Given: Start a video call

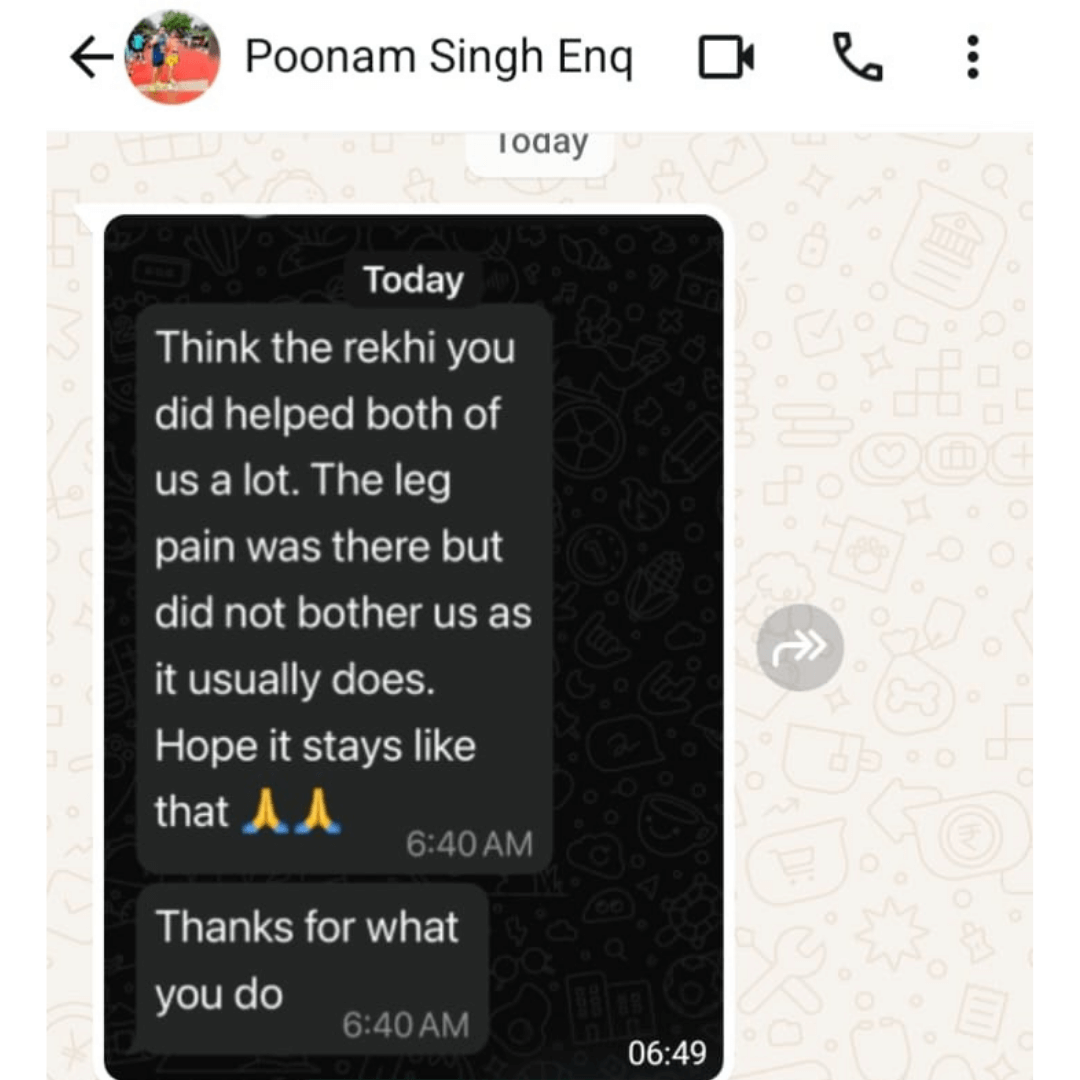Looking at the screenshot, I should [x=726, y=58].
